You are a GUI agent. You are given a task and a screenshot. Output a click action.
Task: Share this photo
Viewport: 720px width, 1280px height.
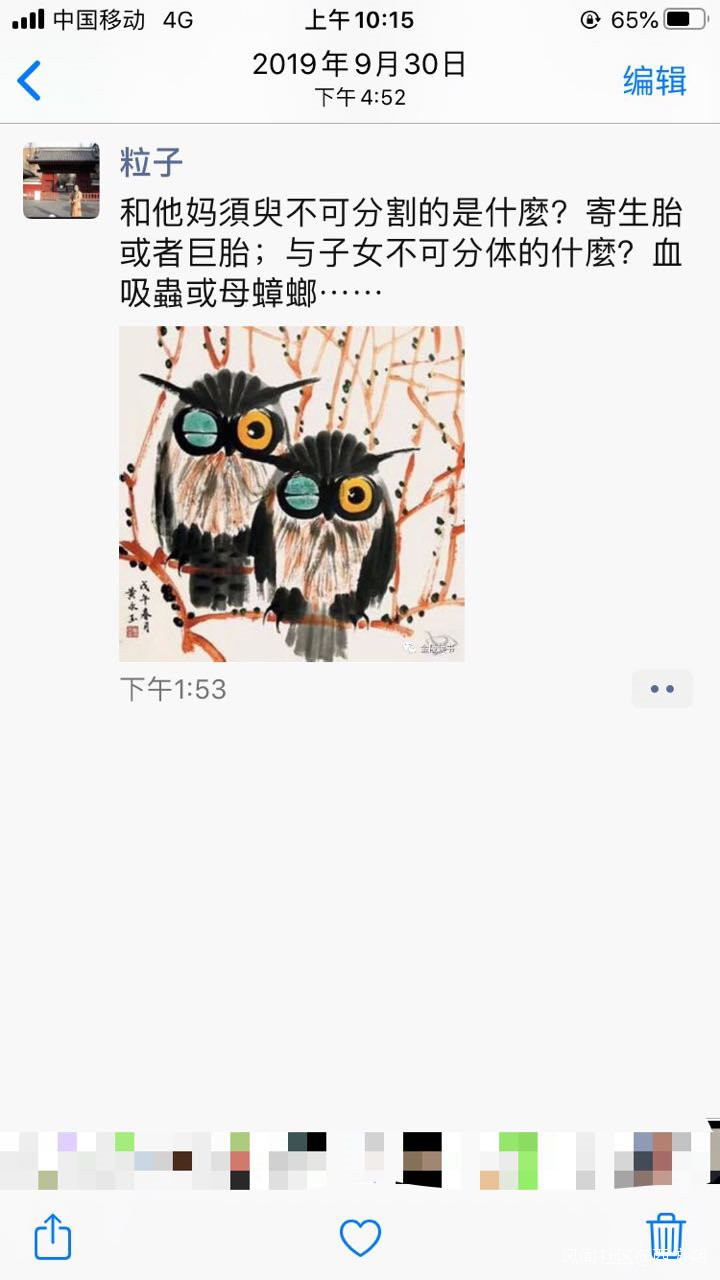(x=53, y=1237)
